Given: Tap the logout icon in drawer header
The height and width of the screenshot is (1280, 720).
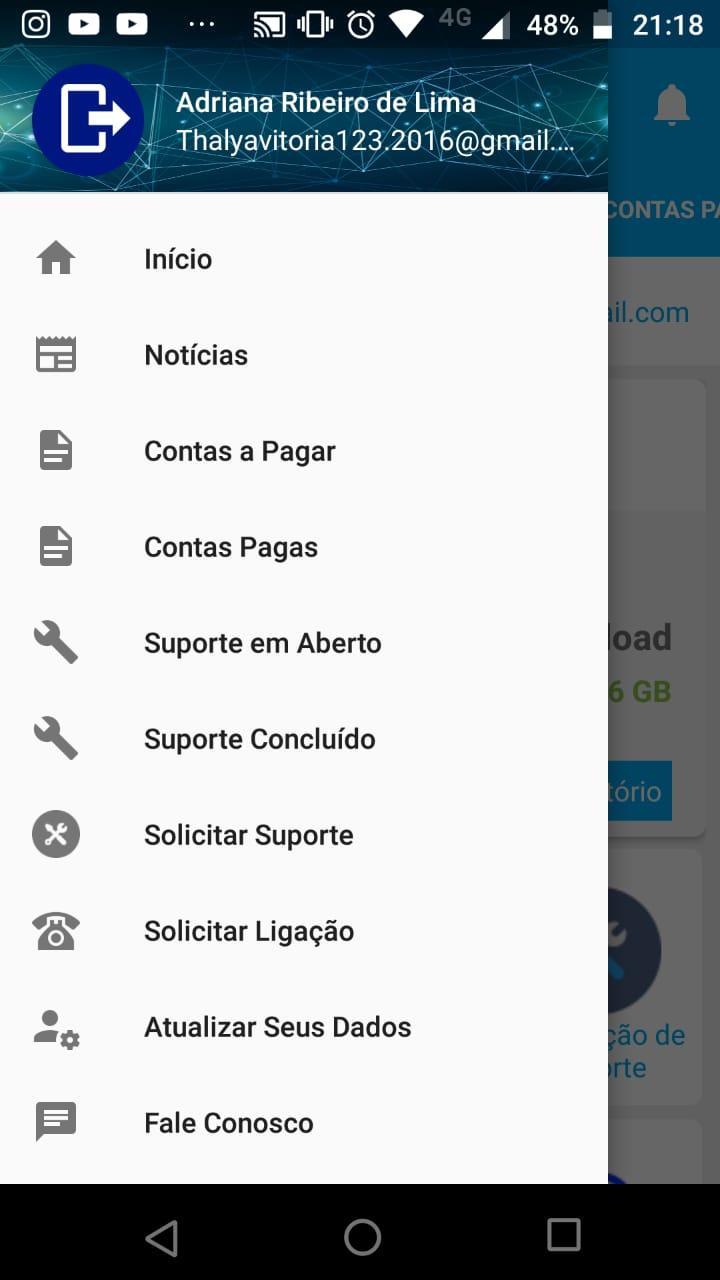Looking at the screenshot, I should [88, 119].
